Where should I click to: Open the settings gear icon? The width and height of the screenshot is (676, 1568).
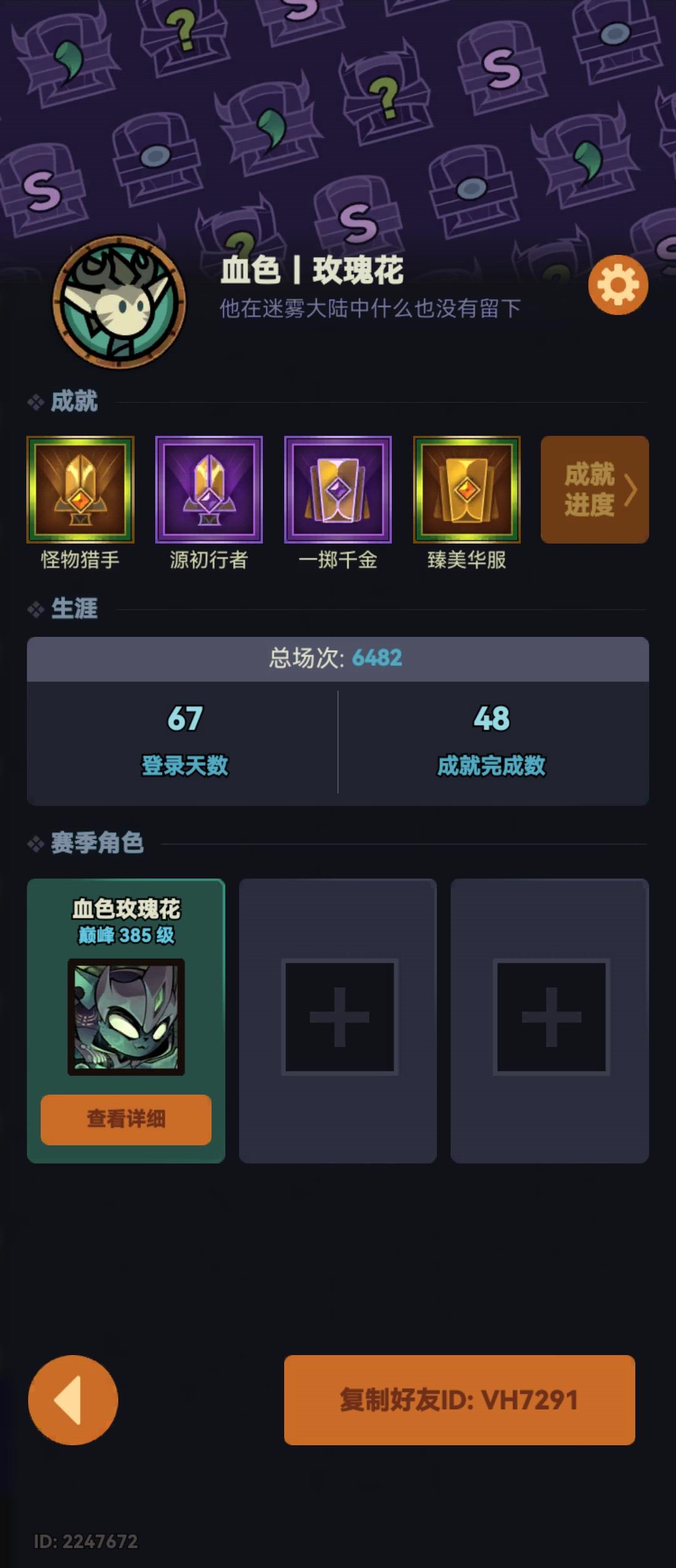click(617, 283)
